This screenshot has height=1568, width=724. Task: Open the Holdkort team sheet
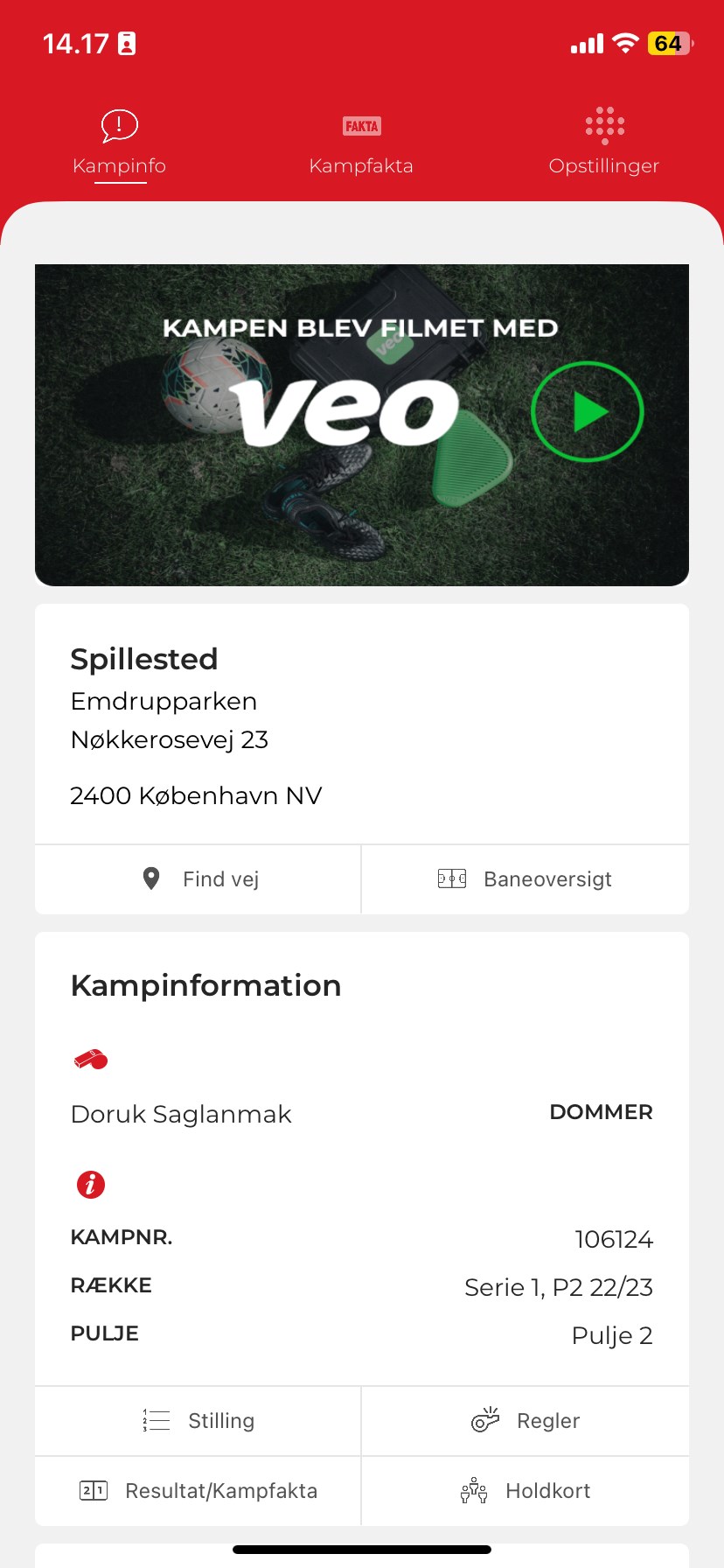tap(525, 1491)
